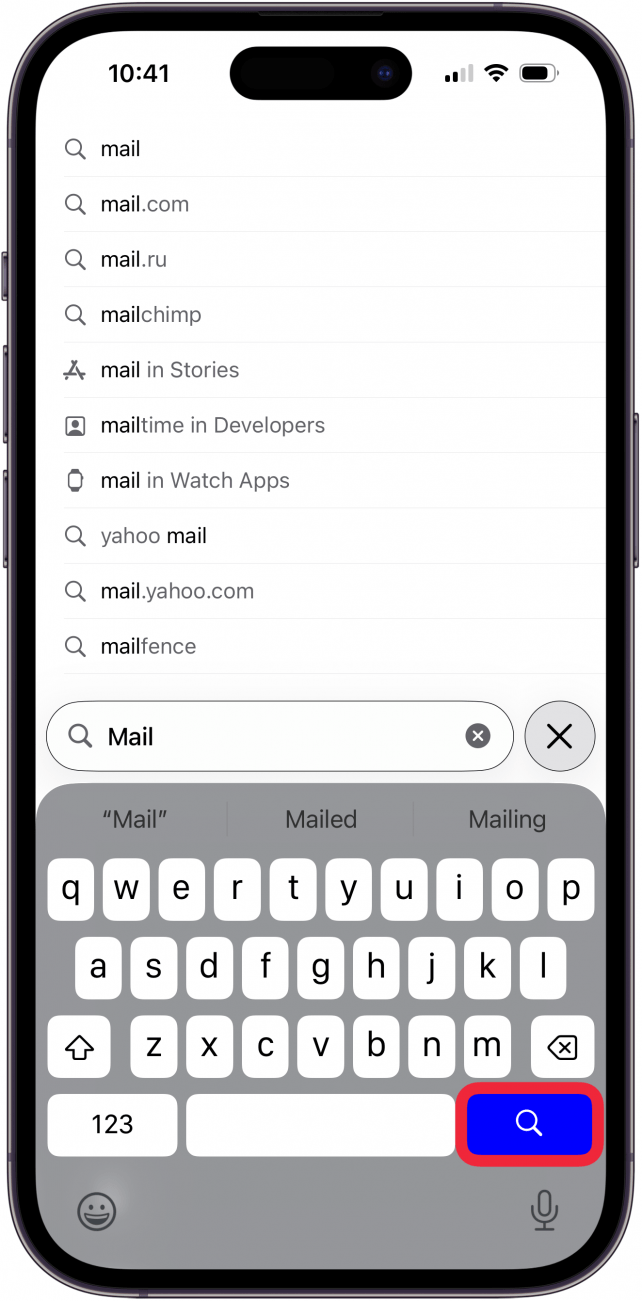Tap the search field containing Mail
Image resolution: width=642 pixels, height=1301 pixels.
tap(270, 737)
